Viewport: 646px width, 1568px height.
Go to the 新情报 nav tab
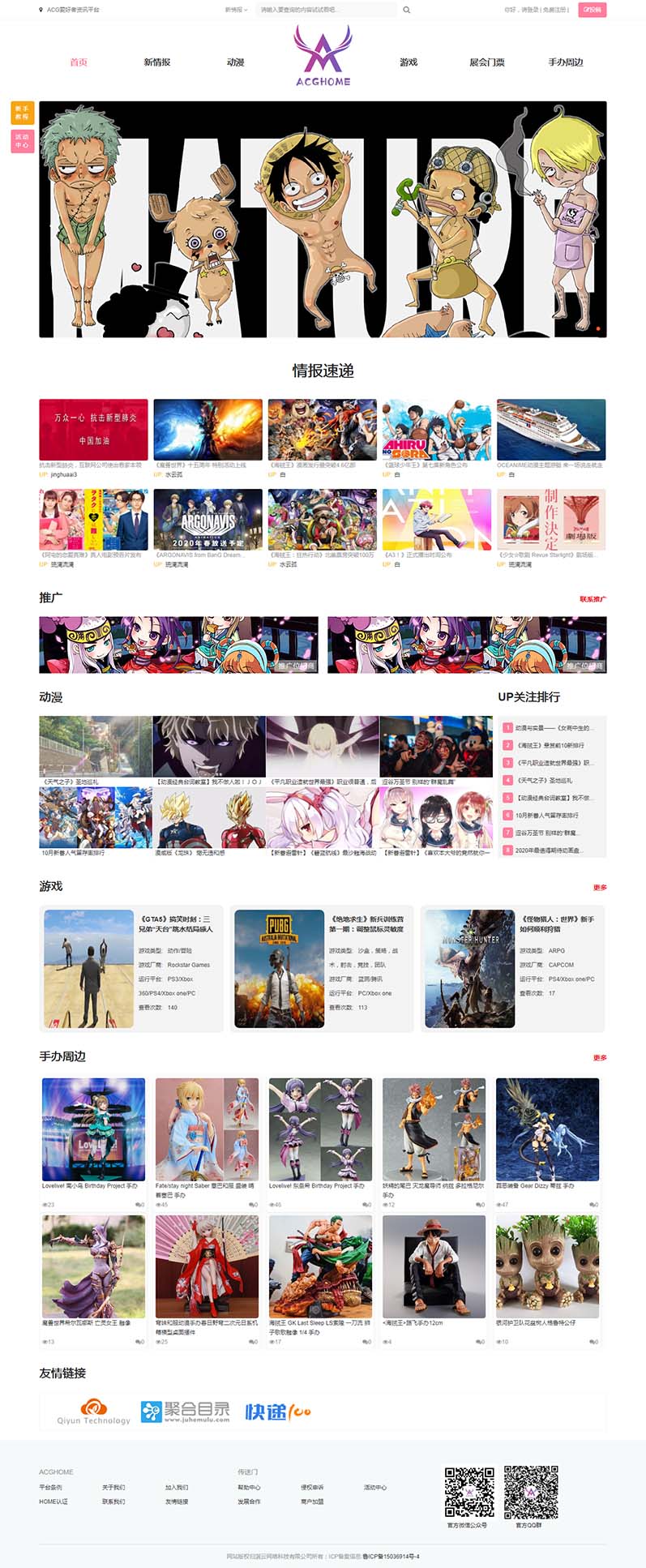(x=157, y=62)
